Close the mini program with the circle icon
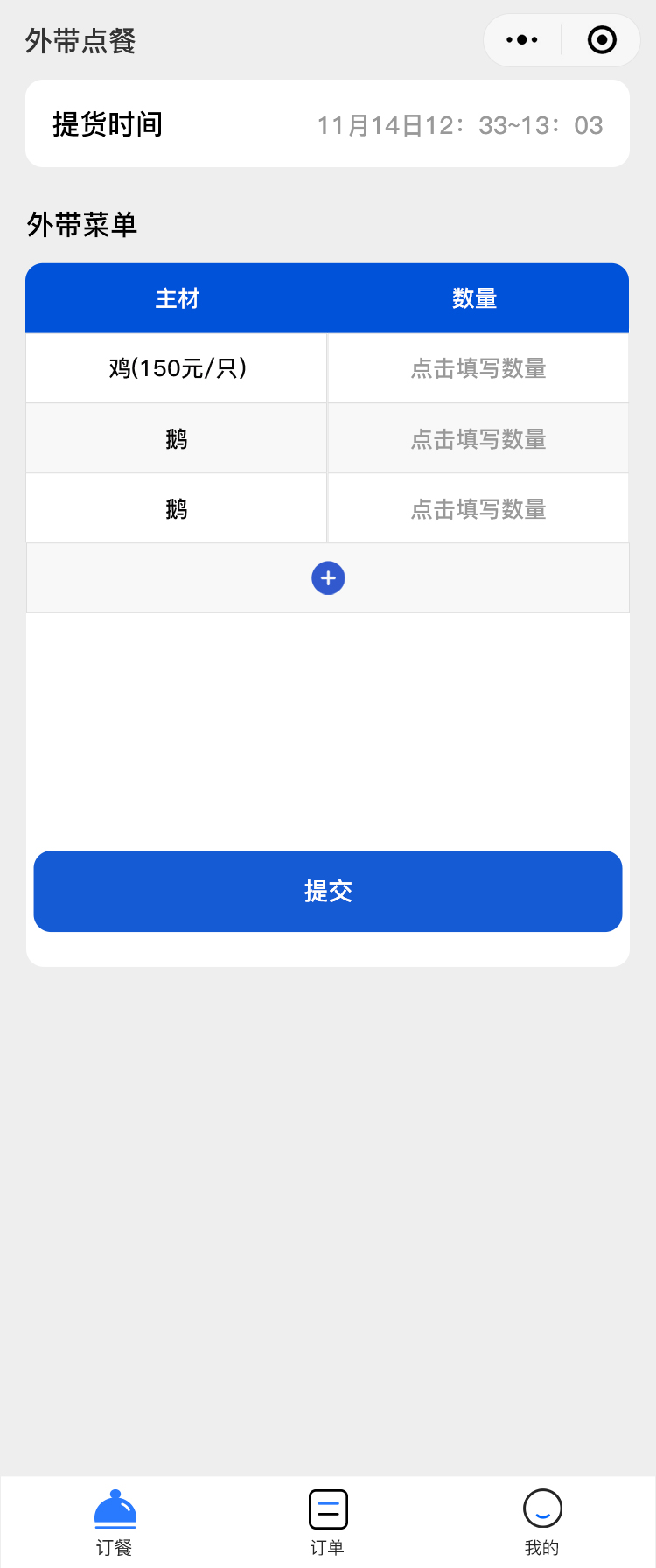This screenshot has width=656, height=1568. (x=602, y=40)
